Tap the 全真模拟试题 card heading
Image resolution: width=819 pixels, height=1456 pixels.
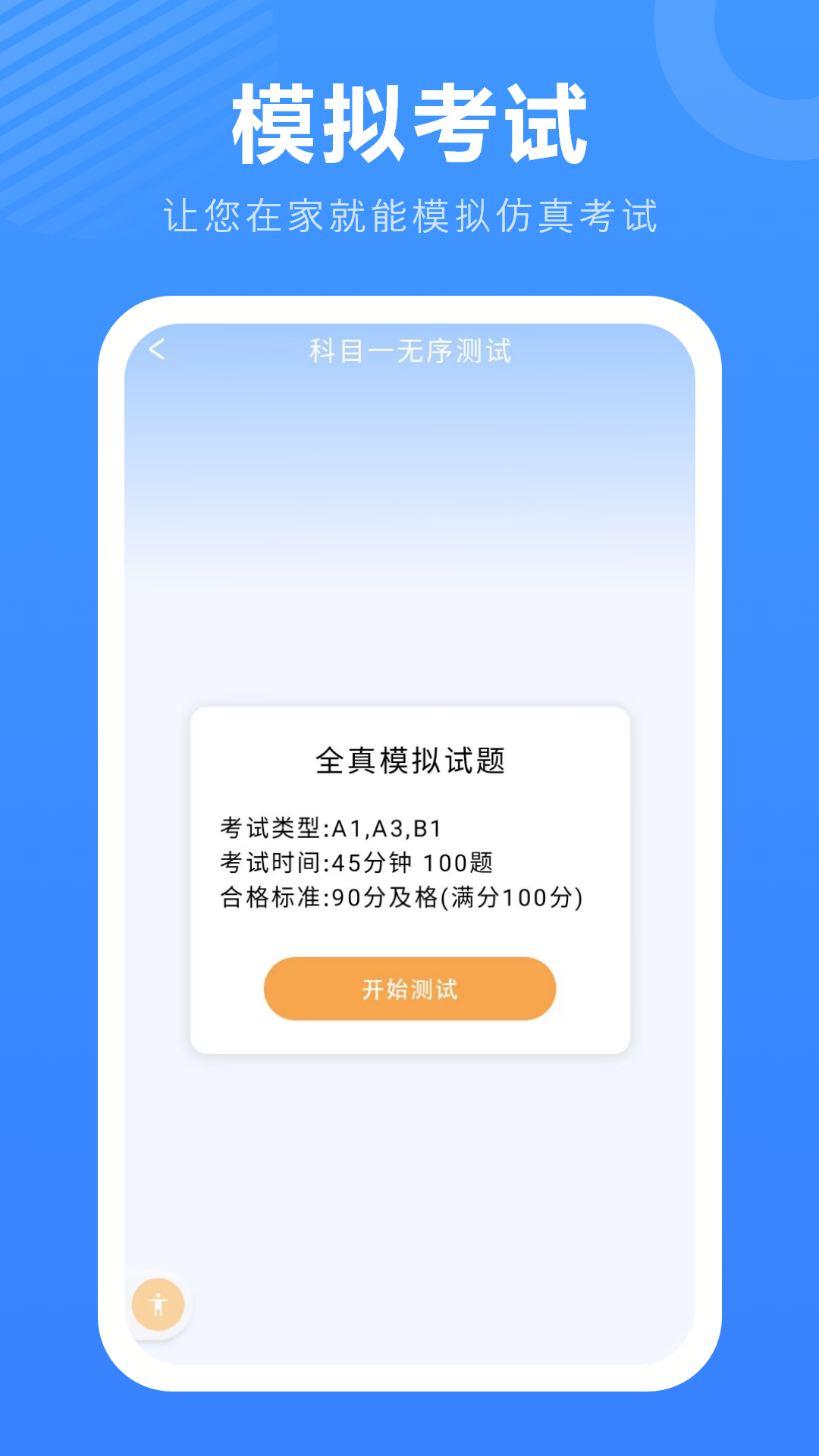coord(409,760)
